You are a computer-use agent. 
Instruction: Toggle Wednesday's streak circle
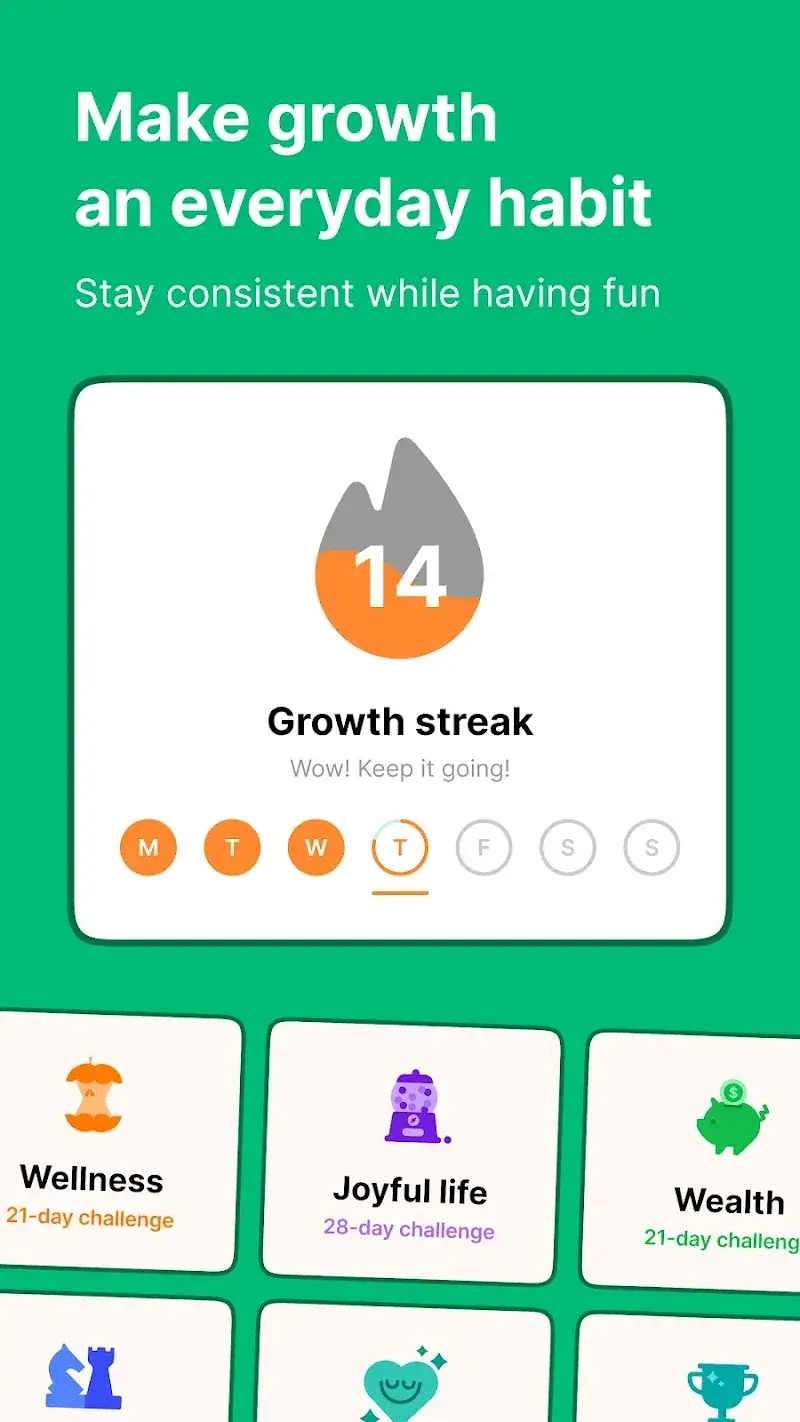point(316,848)
